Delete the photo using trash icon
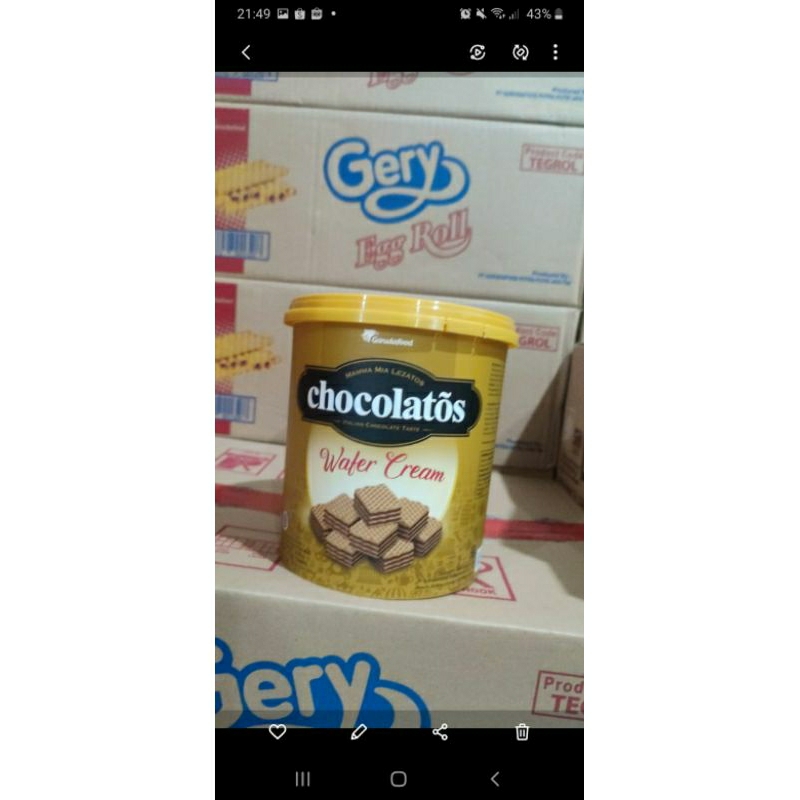The width and height of the screenshot is (800, 800). click(521, 732)
